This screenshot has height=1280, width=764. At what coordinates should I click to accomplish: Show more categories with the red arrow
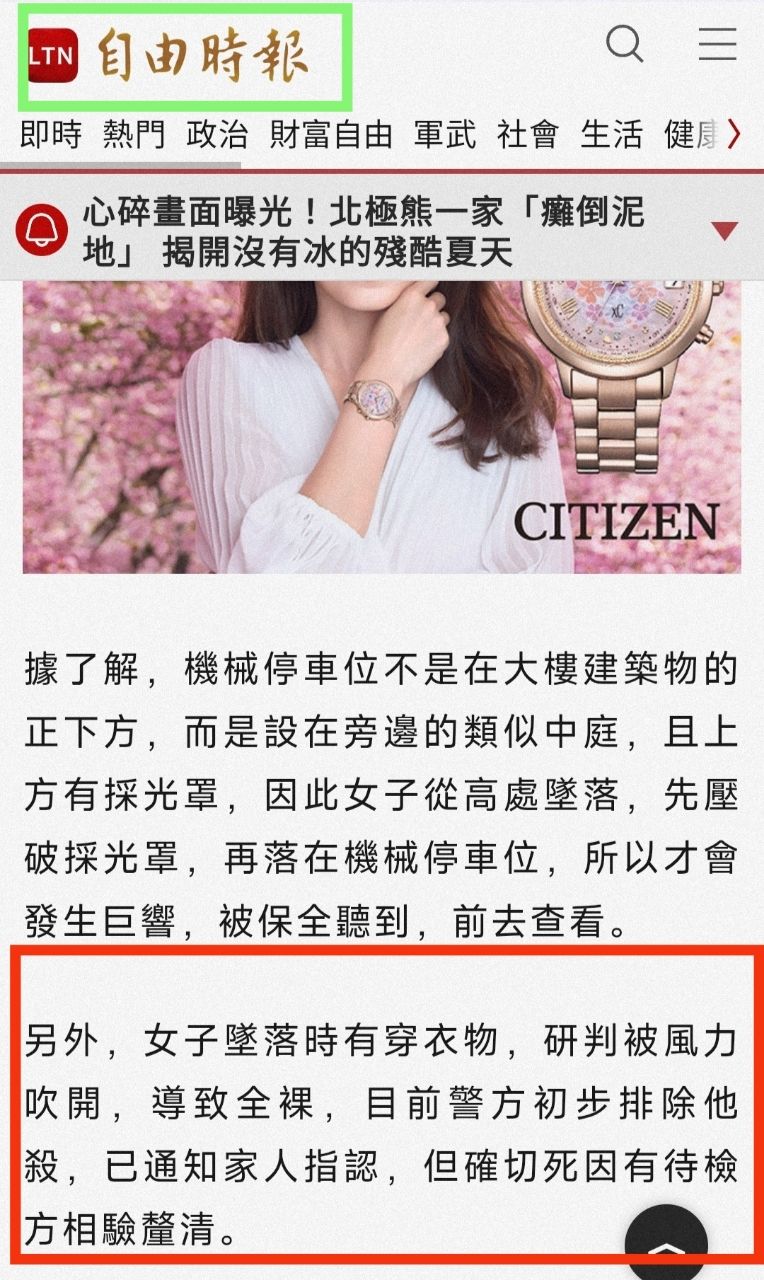[x=736, y=134]
